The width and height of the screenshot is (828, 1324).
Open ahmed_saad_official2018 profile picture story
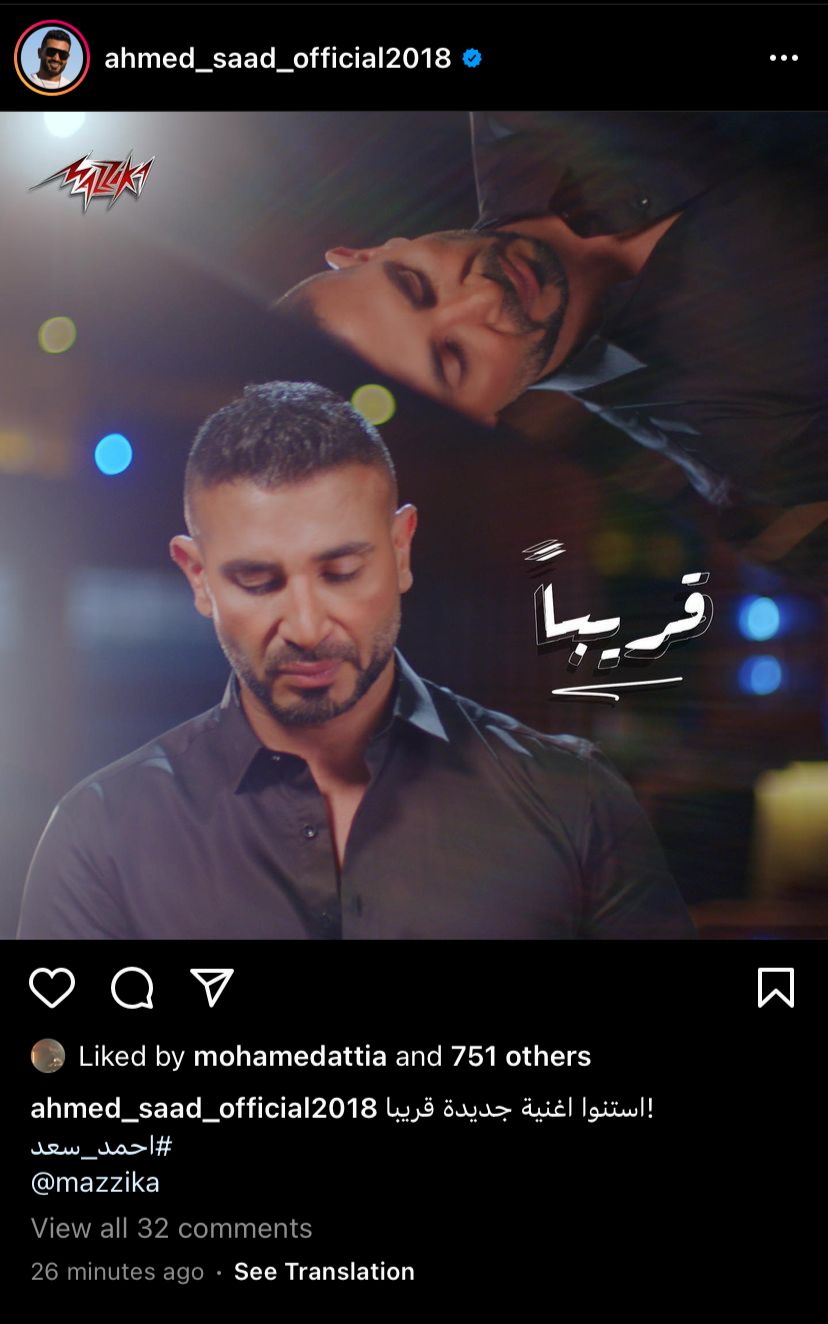click(x=52, y=58)
